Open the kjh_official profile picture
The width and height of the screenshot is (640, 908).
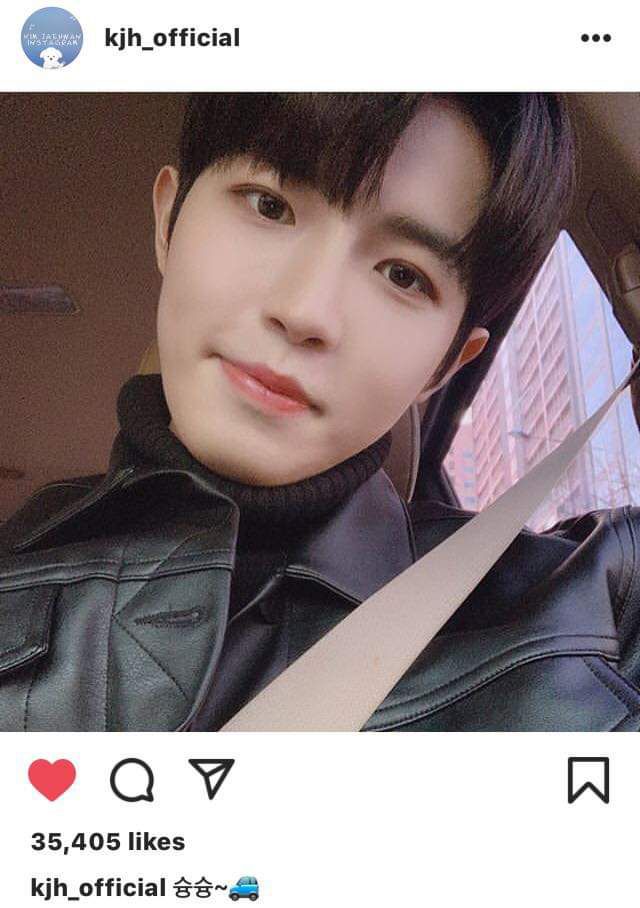click(52, 38)
